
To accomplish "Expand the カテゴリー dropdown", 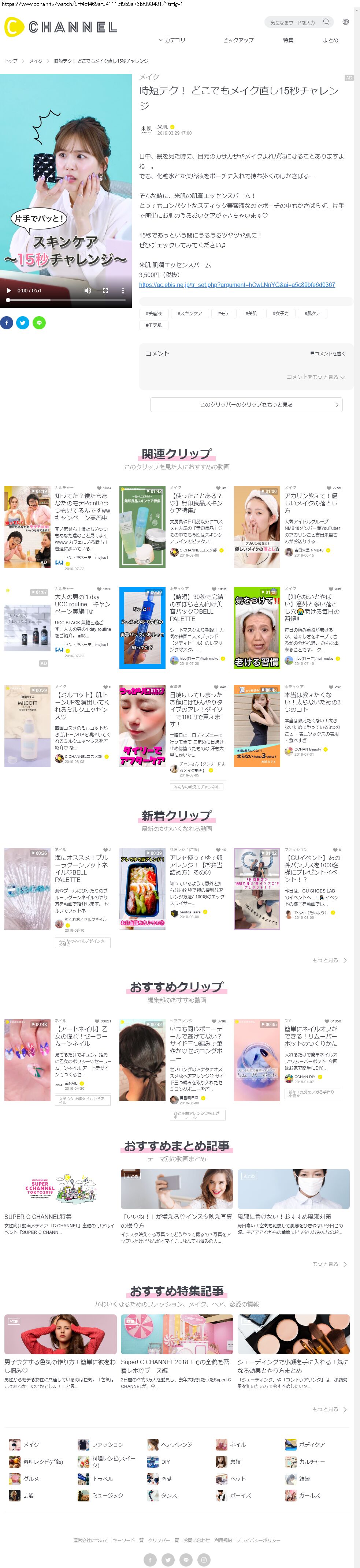I will (175, 40).
